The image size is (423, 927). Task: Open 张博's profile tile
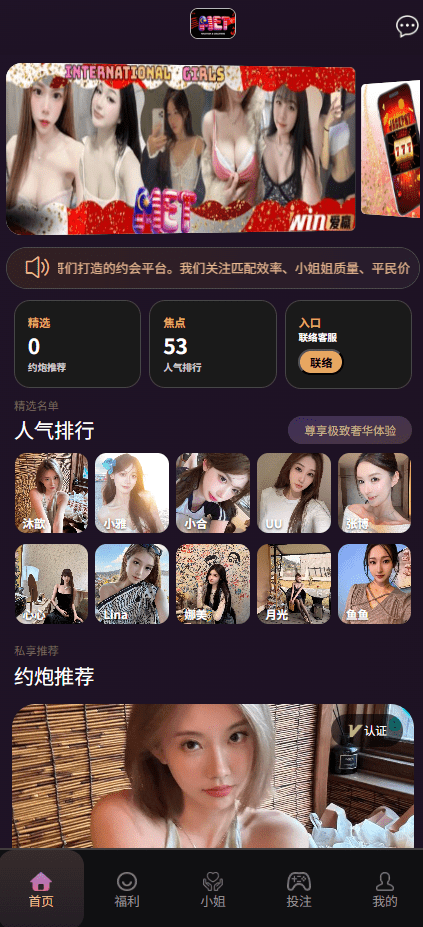374,493
